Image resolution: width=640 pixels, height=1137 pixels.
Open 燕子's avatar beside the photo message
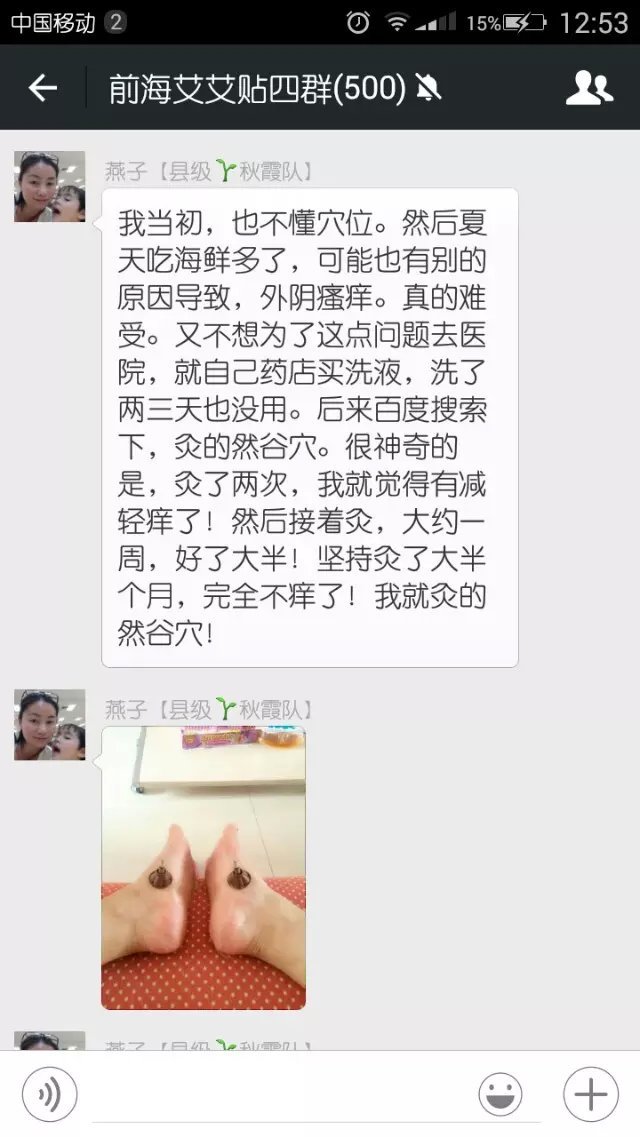coord(50,725)
